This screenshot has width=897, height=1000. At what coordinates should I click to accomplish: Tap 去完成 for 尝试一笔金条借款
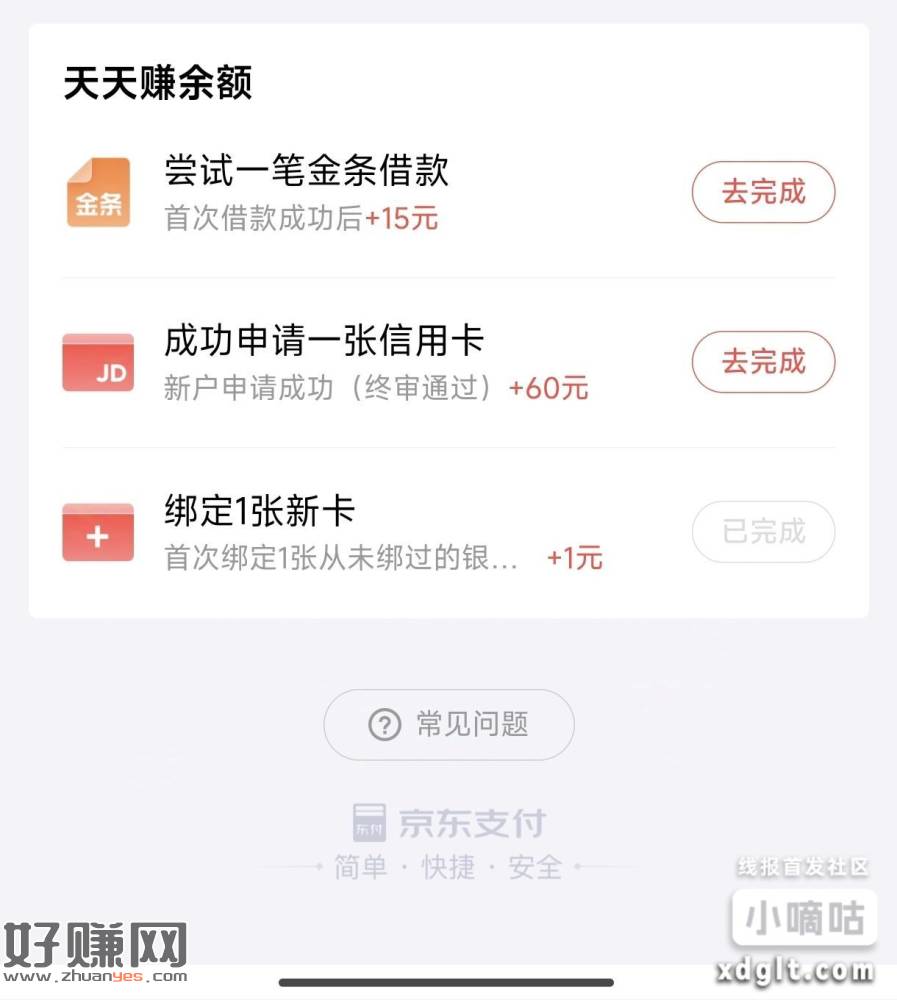tap(763, 192)
